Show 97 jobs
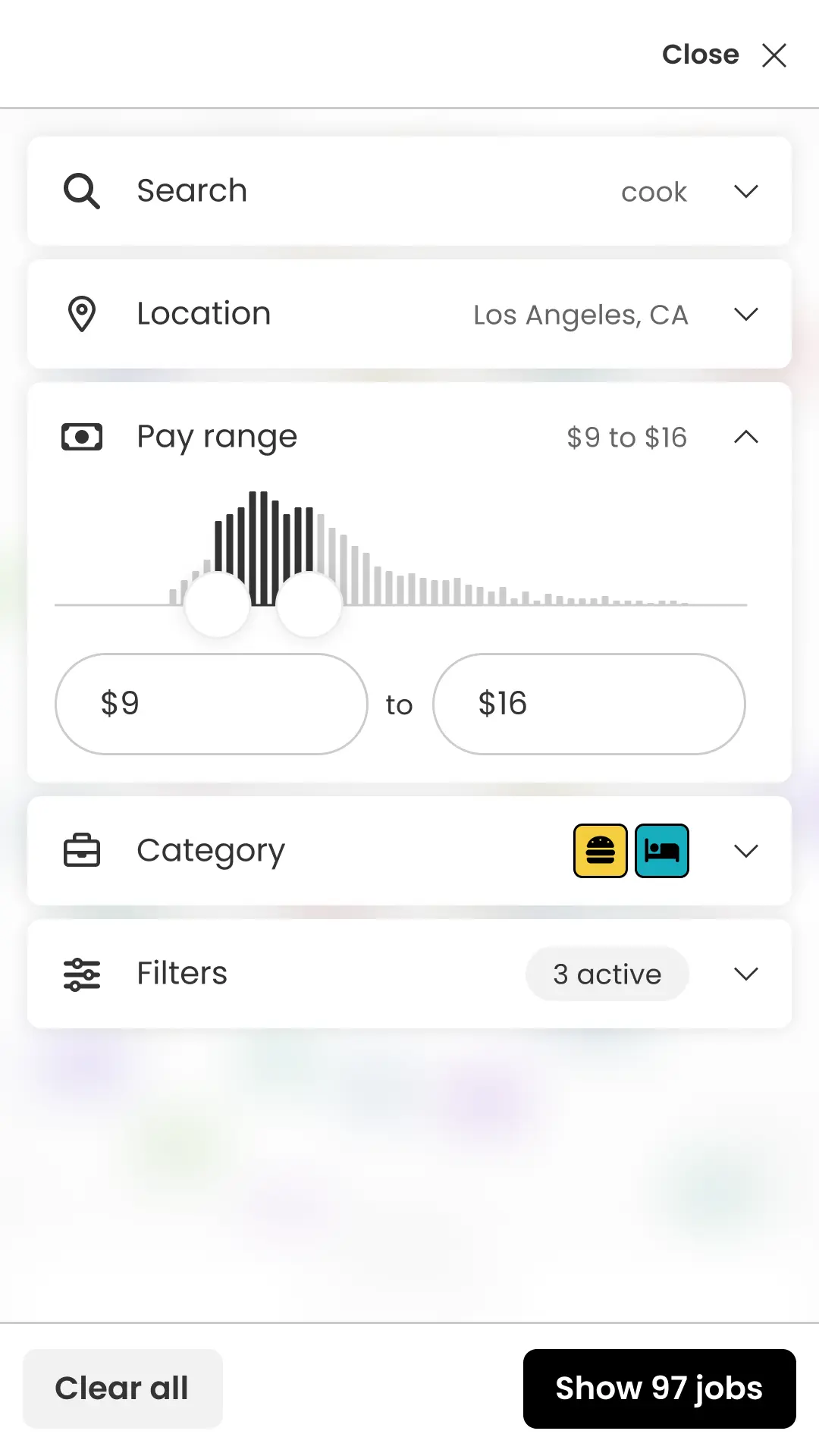The image size is (819, 1456). click(x=659, y=1389)
